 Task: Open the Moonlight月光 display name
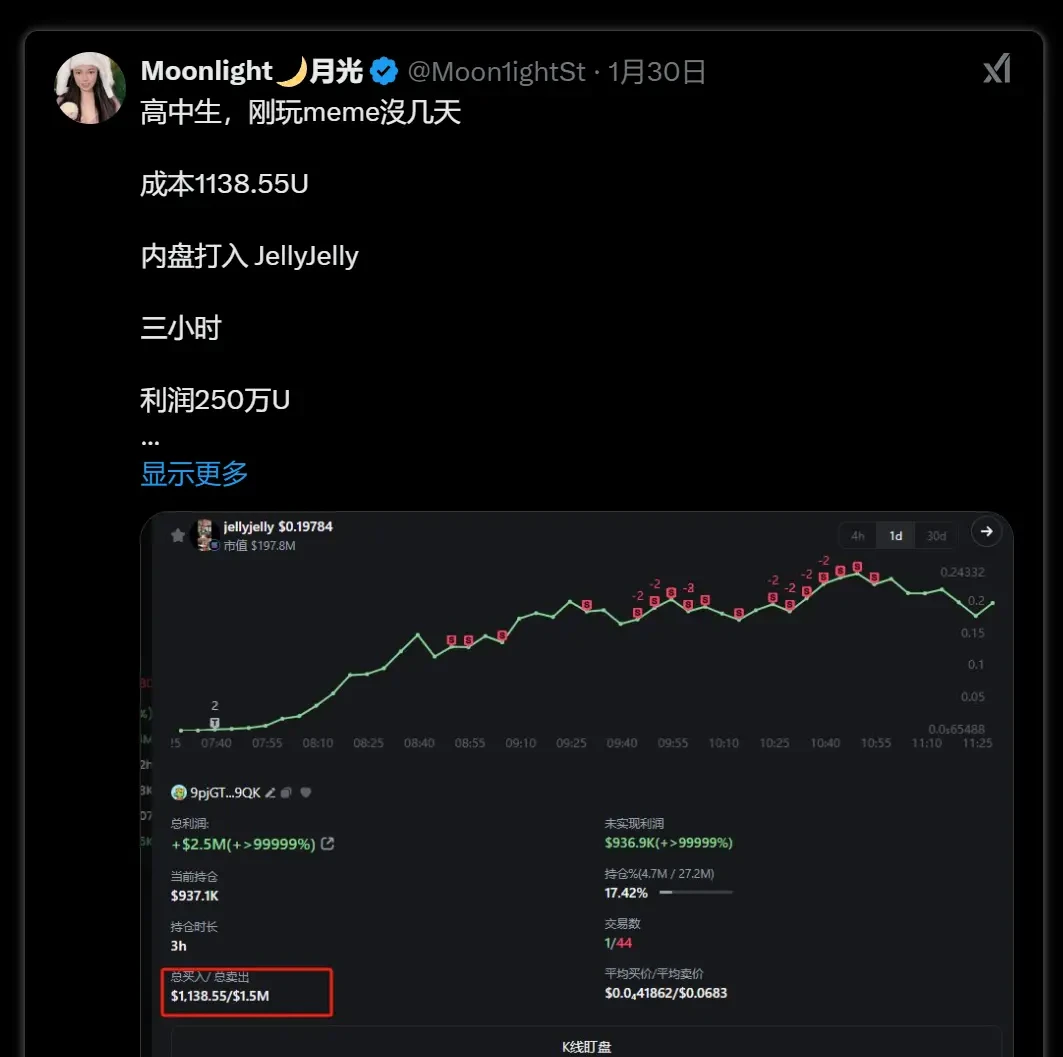(x=253, y=71)
